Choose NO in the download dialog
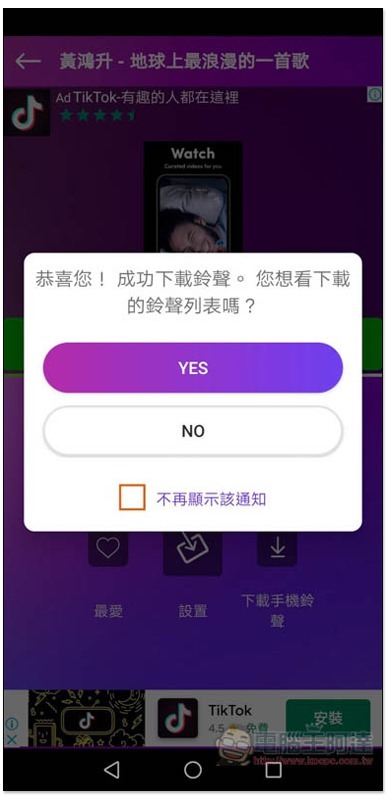 (x=193, y=431)
